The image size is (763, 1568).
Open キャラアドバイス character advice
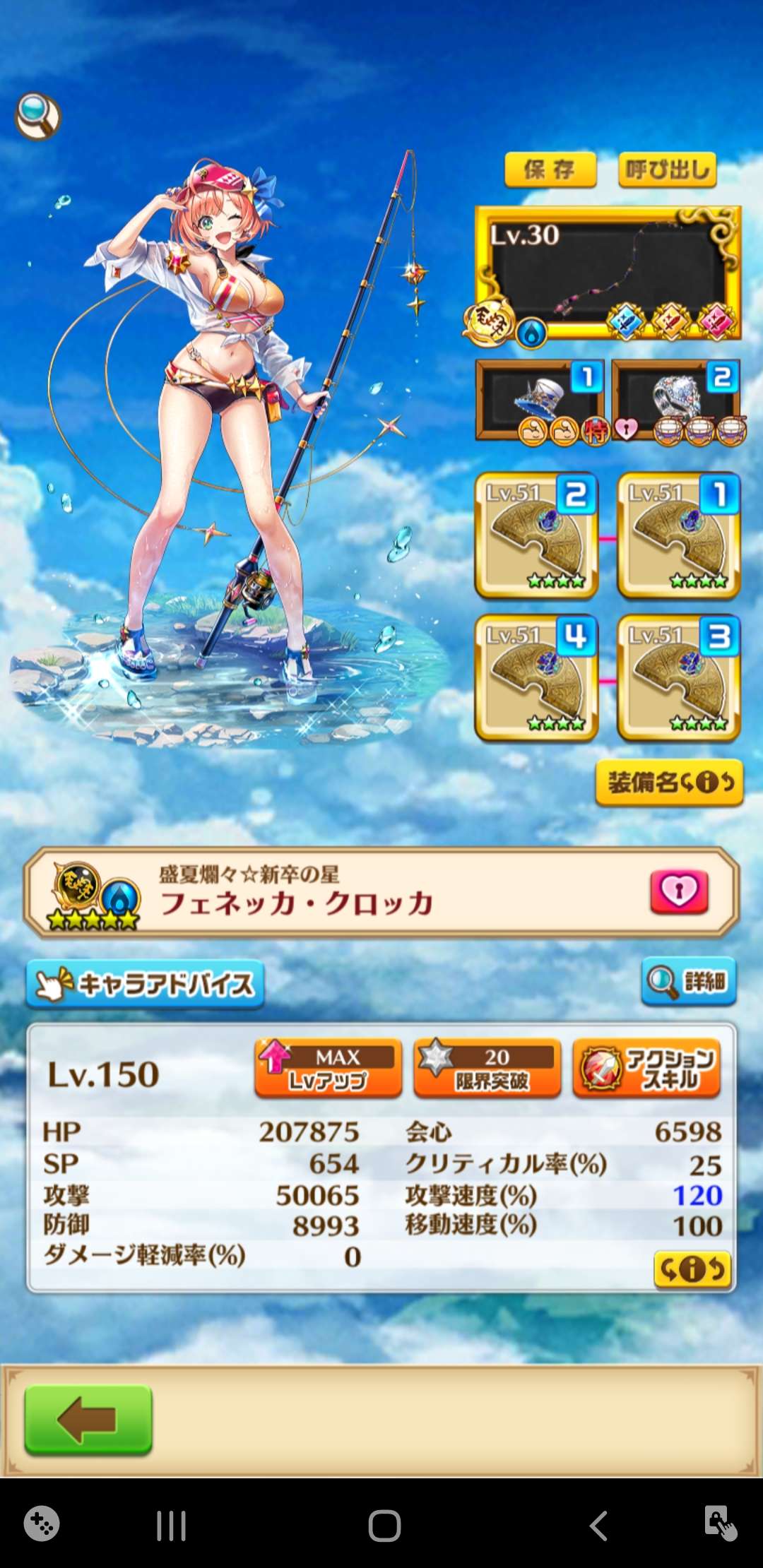click(x=146, y=984)
